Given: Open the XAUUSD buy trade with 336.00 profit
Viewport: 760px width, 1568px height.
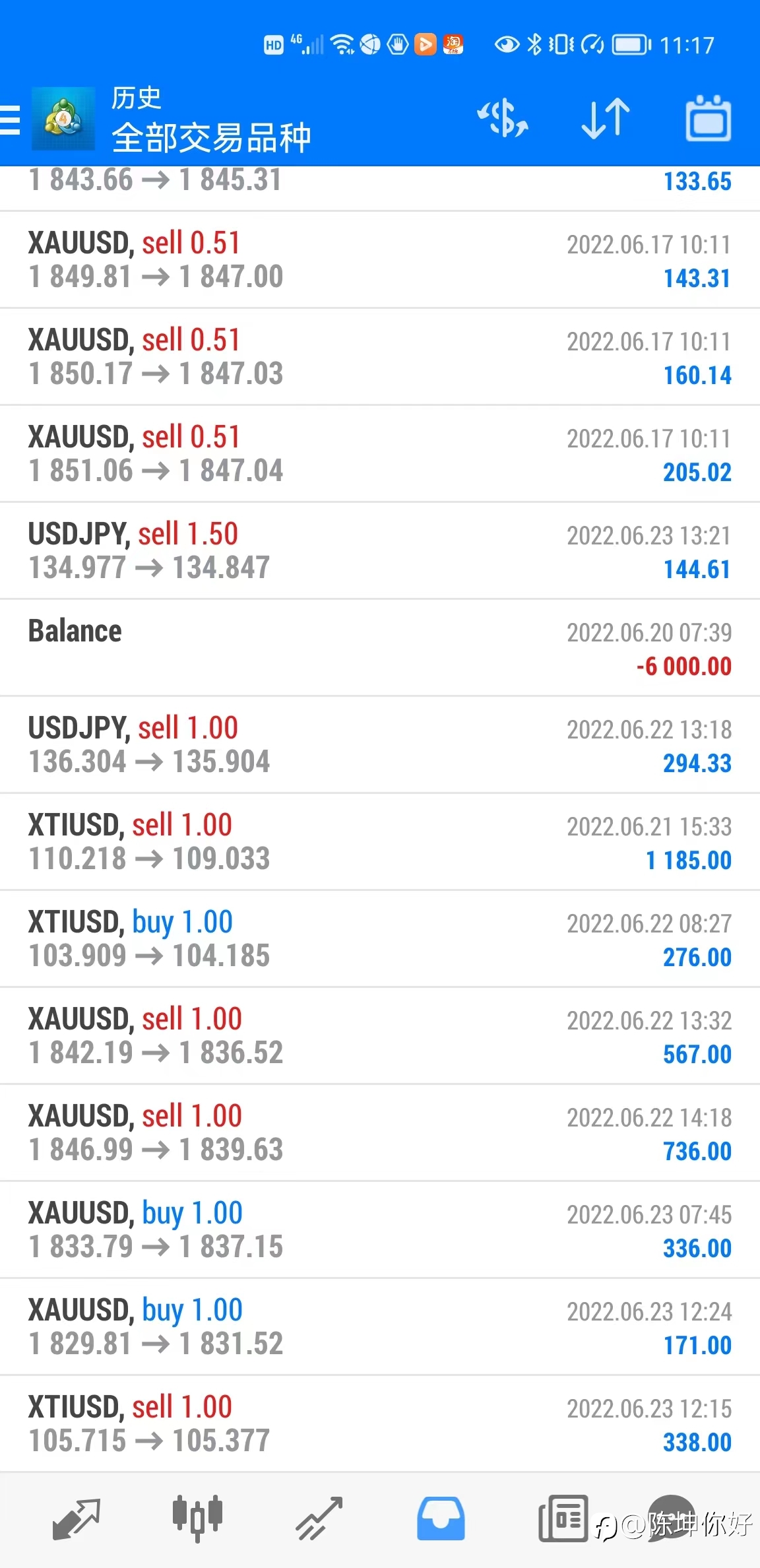Looking at the screenshot, I should click(x=380, y=1230).
